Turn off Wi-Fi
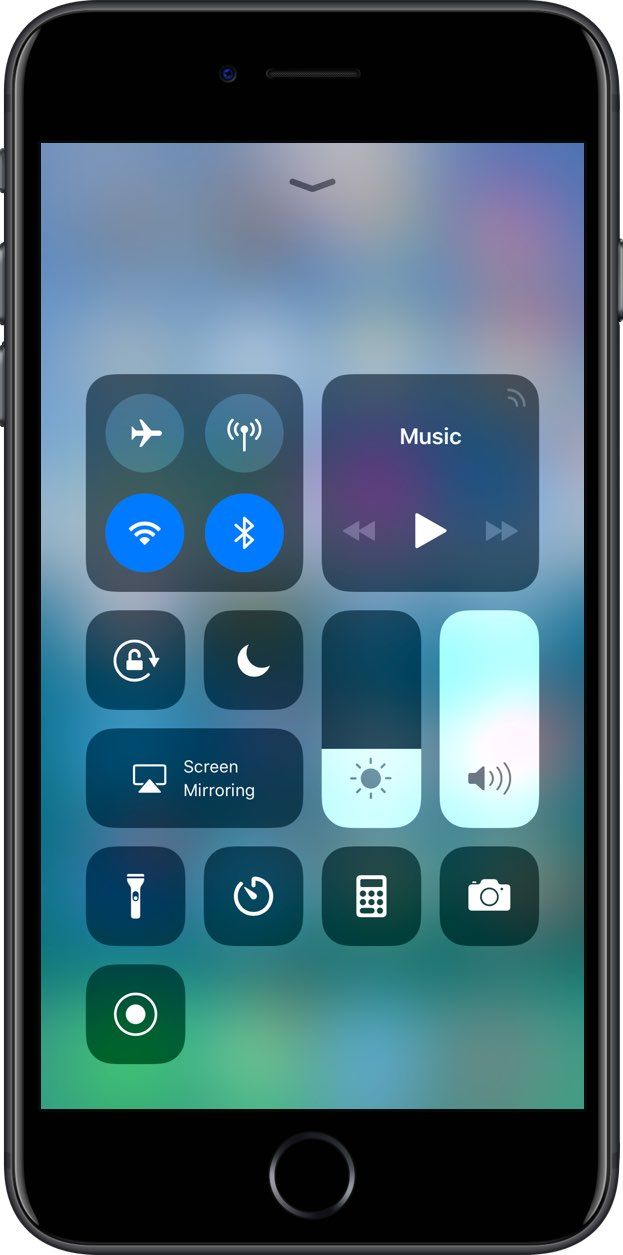The image size is (623, 1255). (x=145, y=533)
